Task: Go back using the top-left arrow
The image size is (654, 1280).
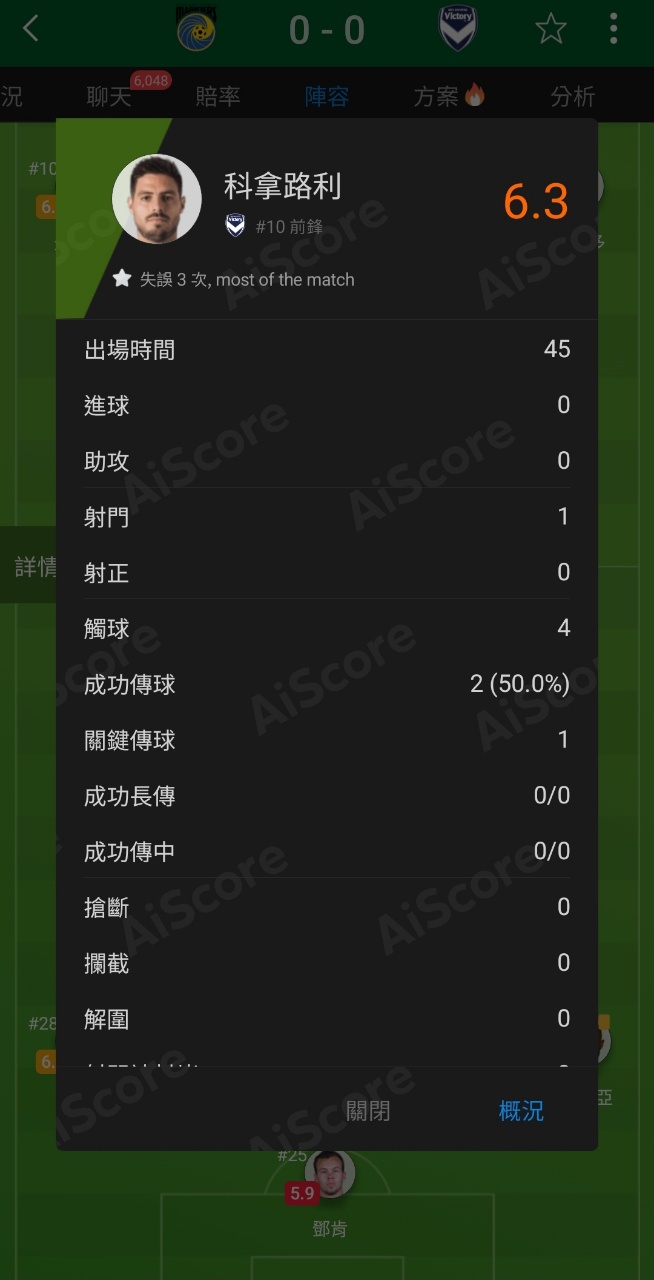Action: (x=31, y=29)
